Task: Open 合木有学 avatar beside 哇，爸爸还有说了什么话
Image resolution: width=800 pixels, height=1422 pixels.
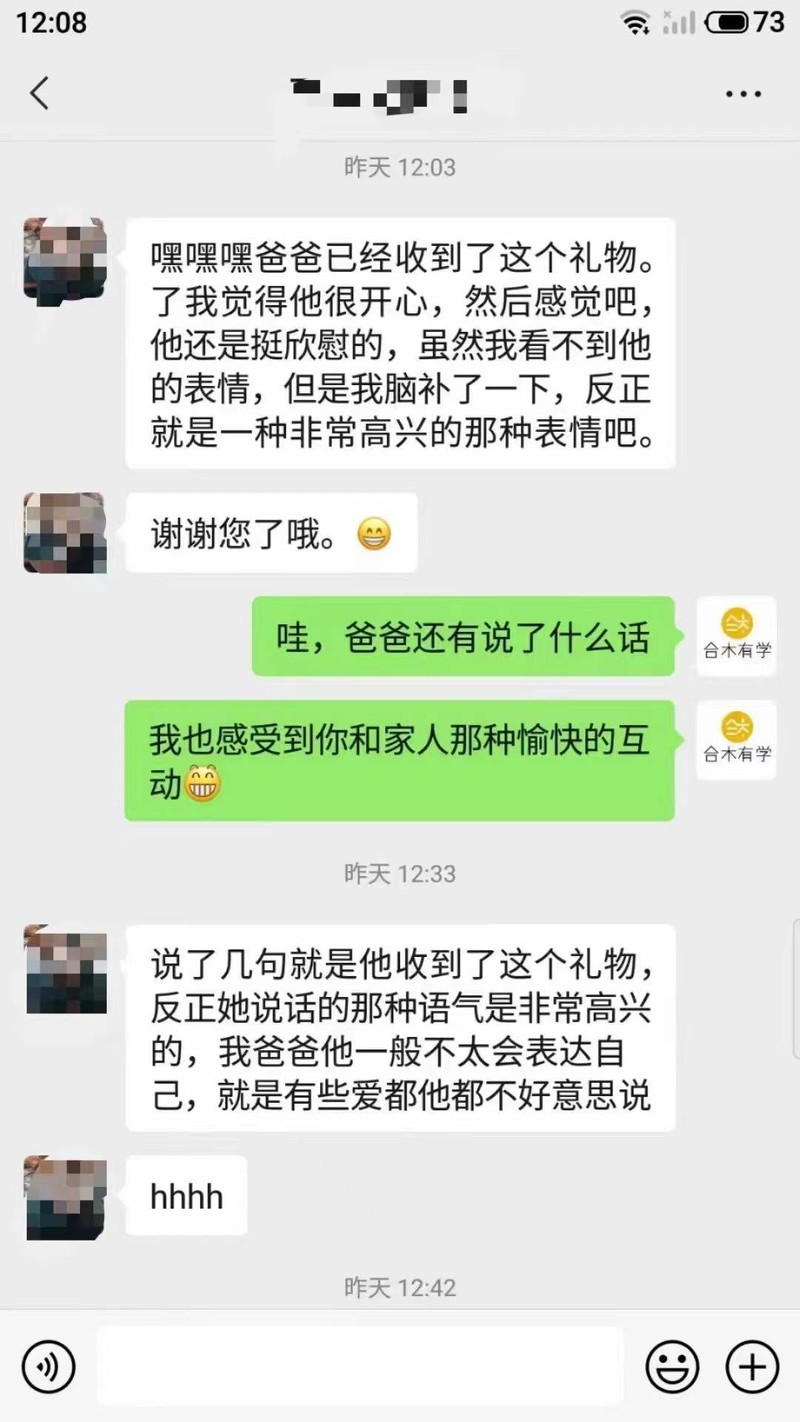Action: (x=736, y=636)
